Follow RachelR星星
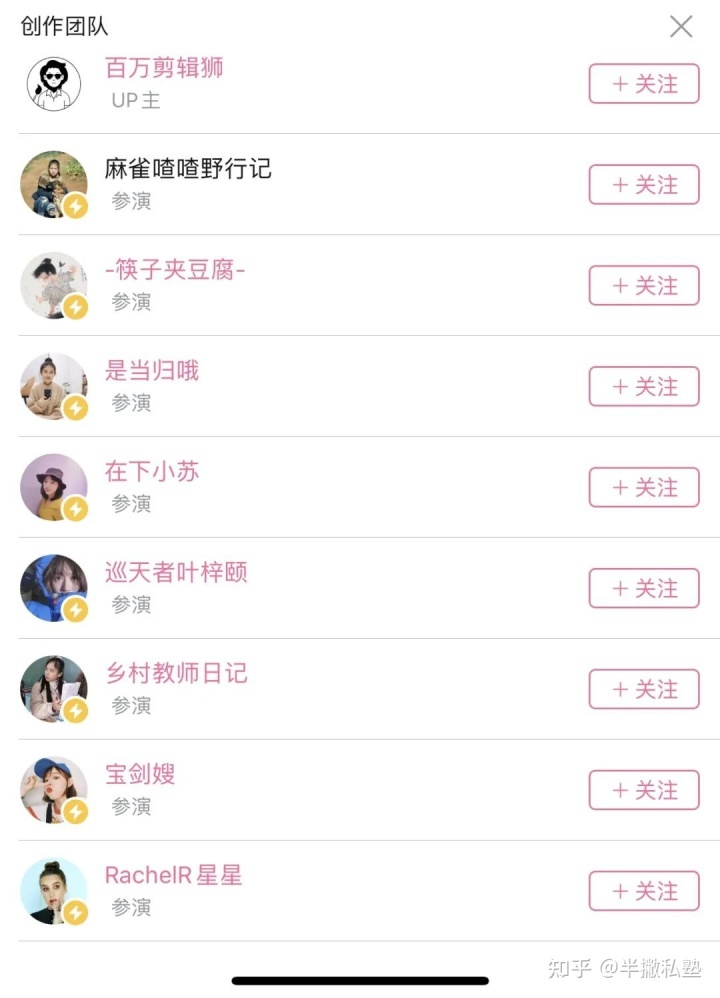This screenshot has height=998, width=720. [x=643, y=892]
